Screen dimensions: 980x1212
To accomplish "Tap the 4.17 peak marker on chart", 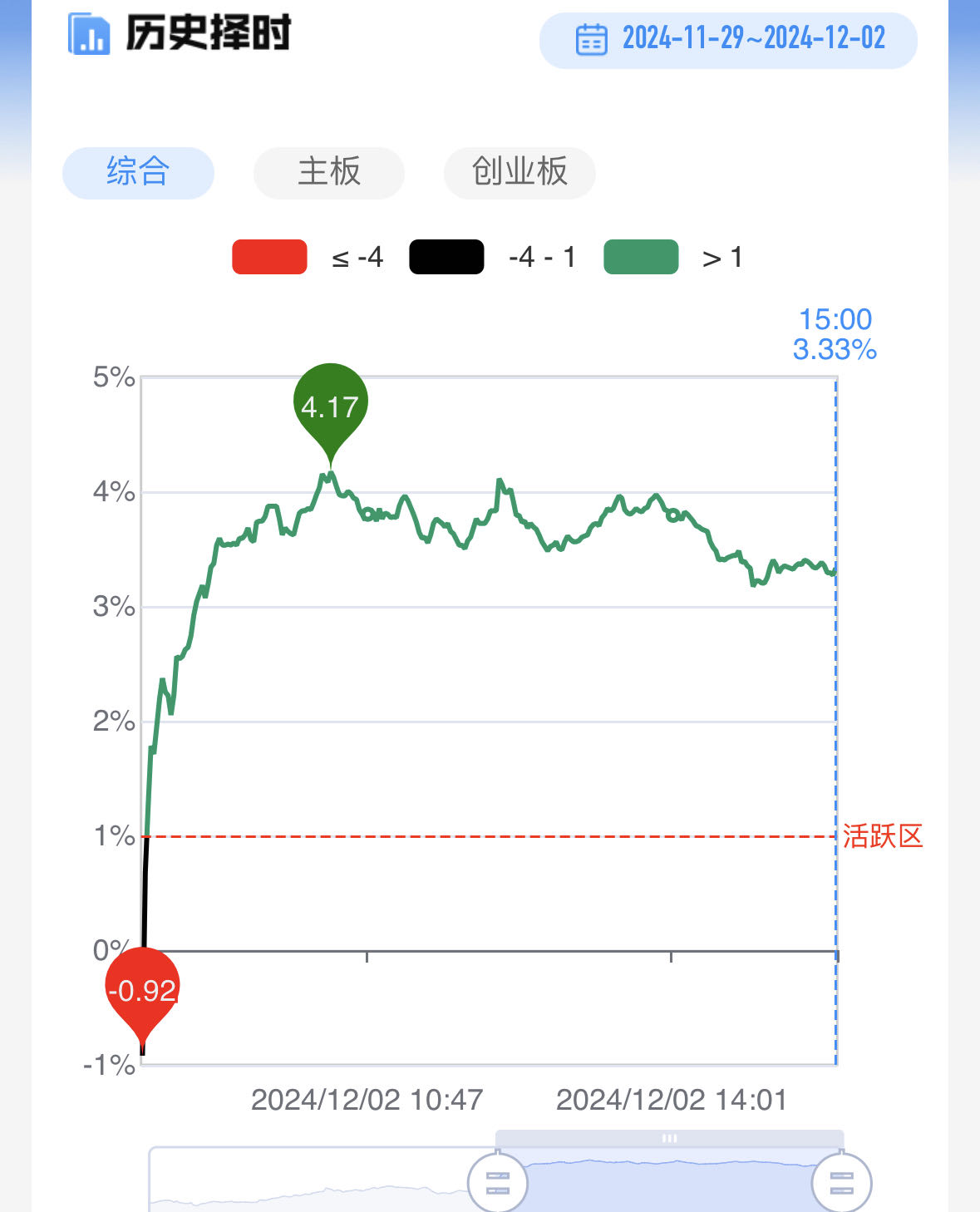I will click(x=330, y=406).
